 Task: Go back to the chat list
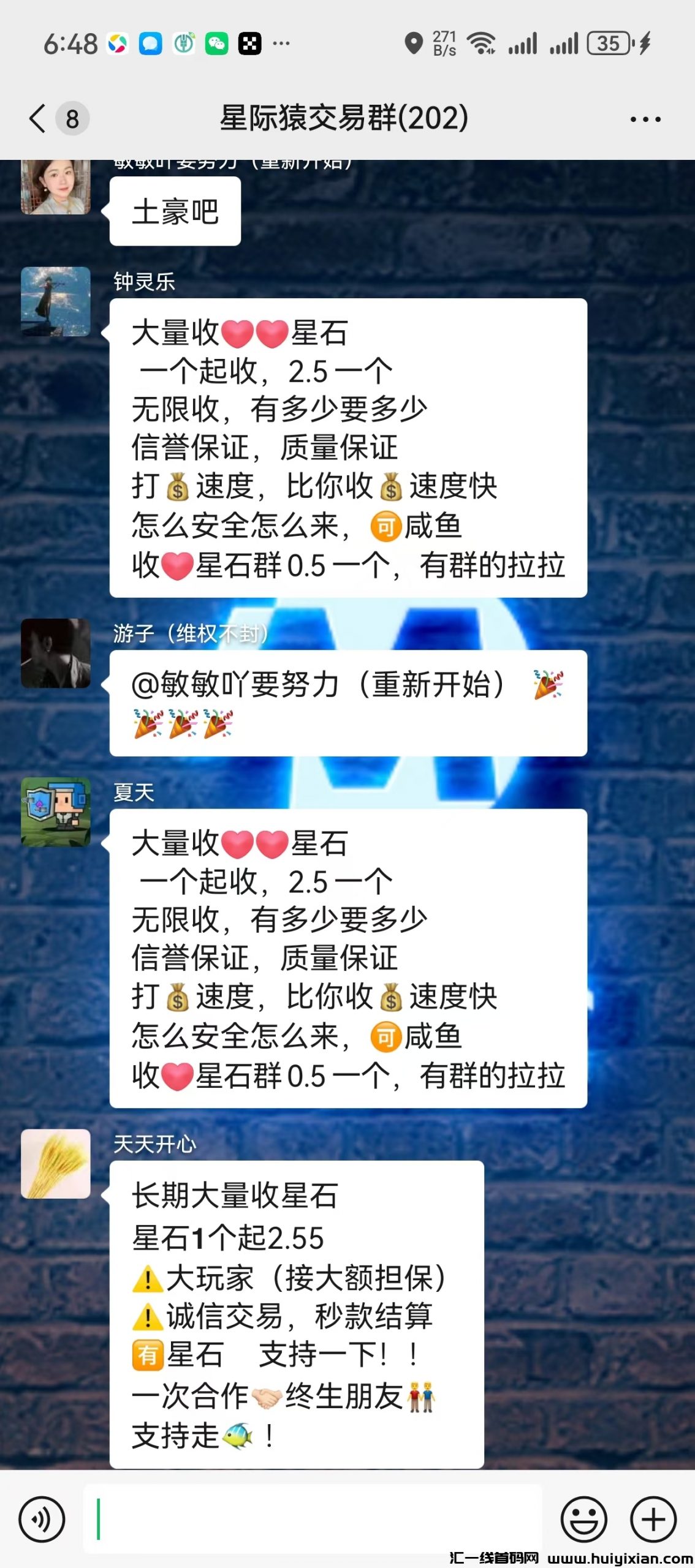(x=38, y=118)
